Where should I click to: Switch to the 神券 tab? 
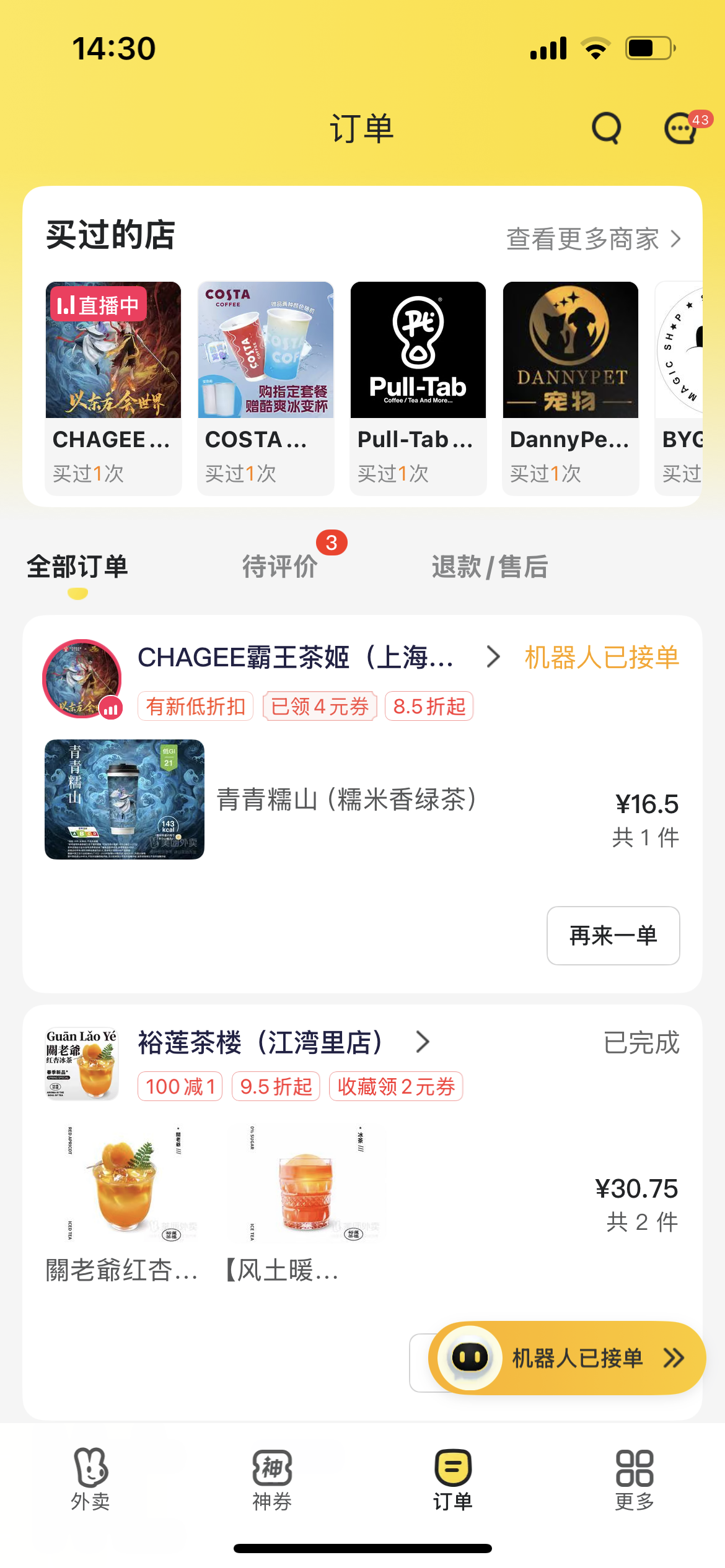point(272,1479)
